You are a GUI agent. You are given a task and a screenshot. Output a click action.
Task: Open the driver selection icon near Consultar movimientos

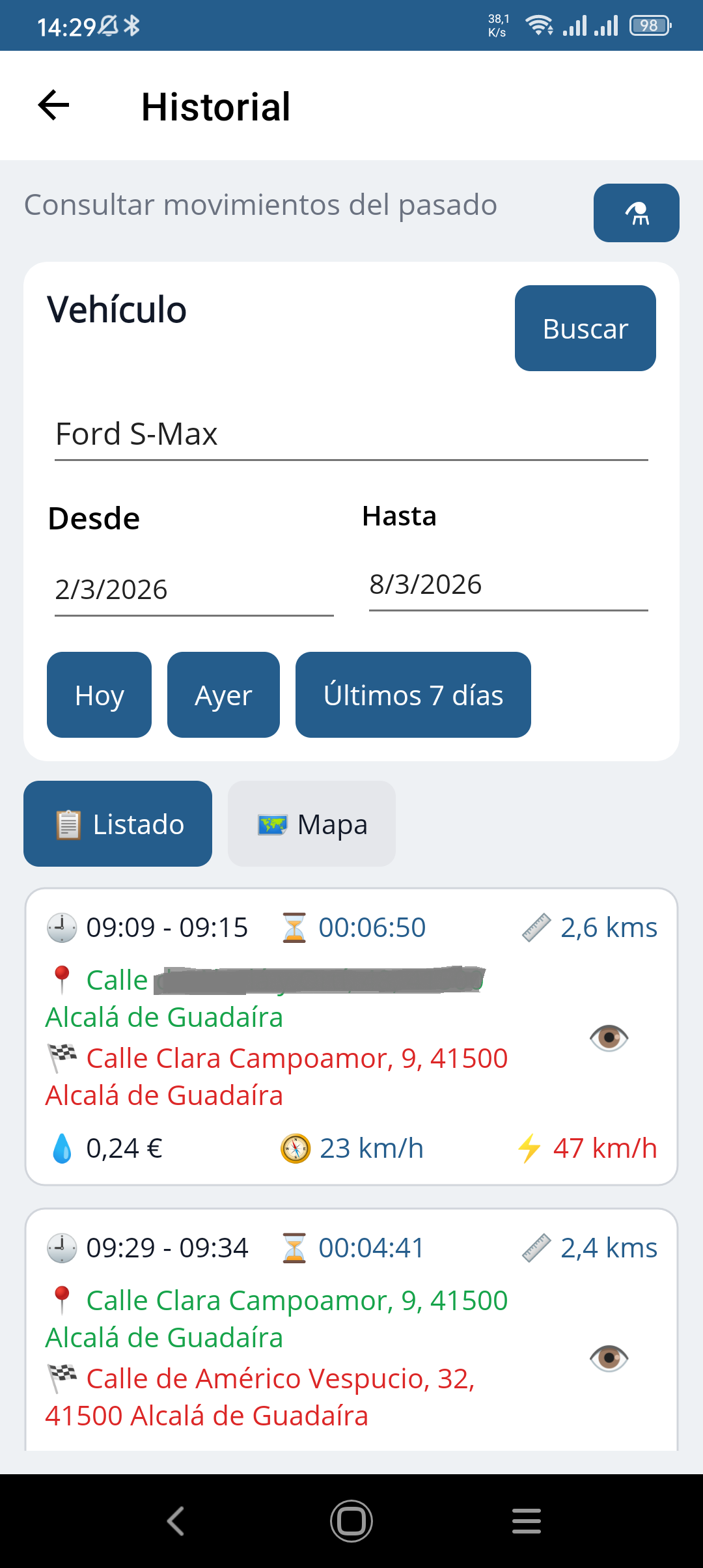tap(636, 212)
